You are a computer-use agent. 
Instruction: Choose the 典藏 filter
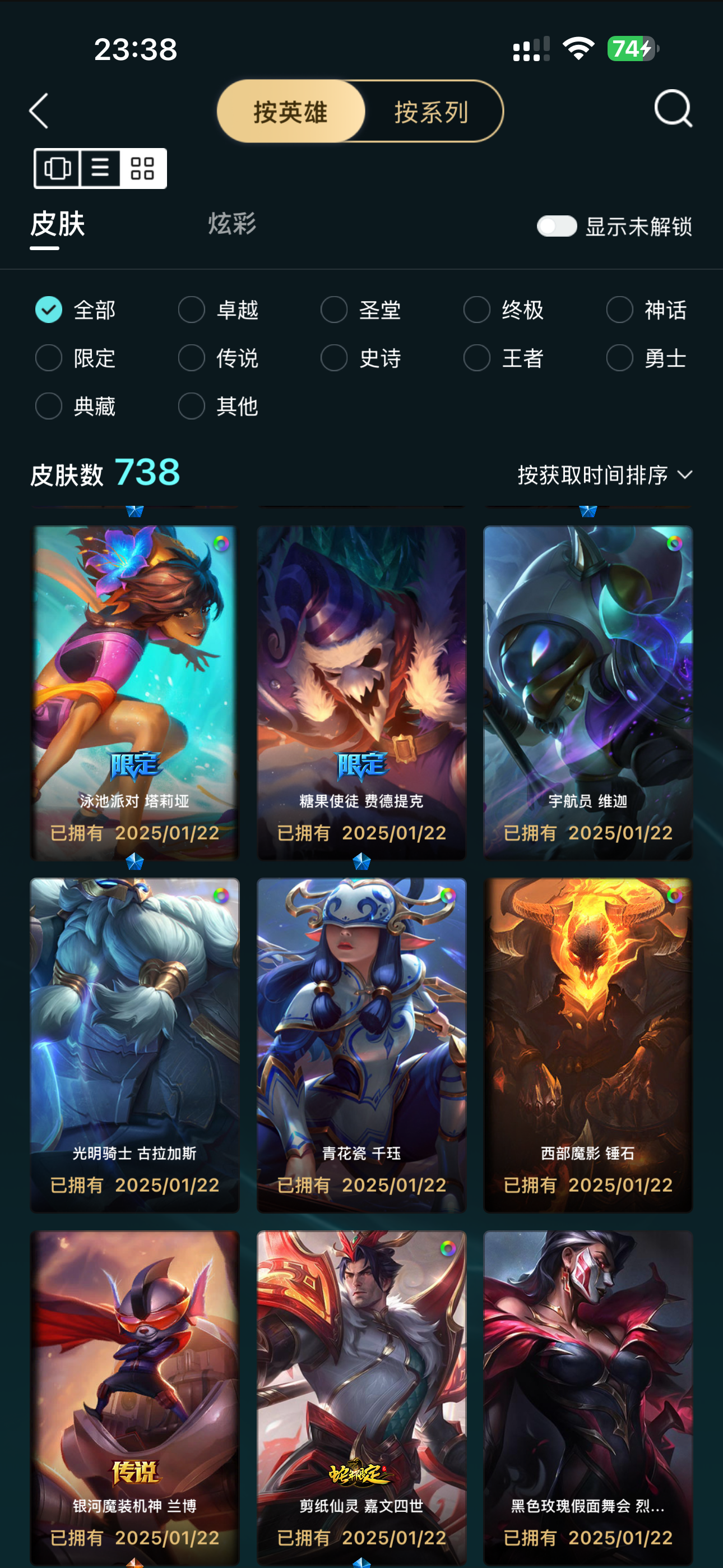pyautogui.click(x=76, y=406)
